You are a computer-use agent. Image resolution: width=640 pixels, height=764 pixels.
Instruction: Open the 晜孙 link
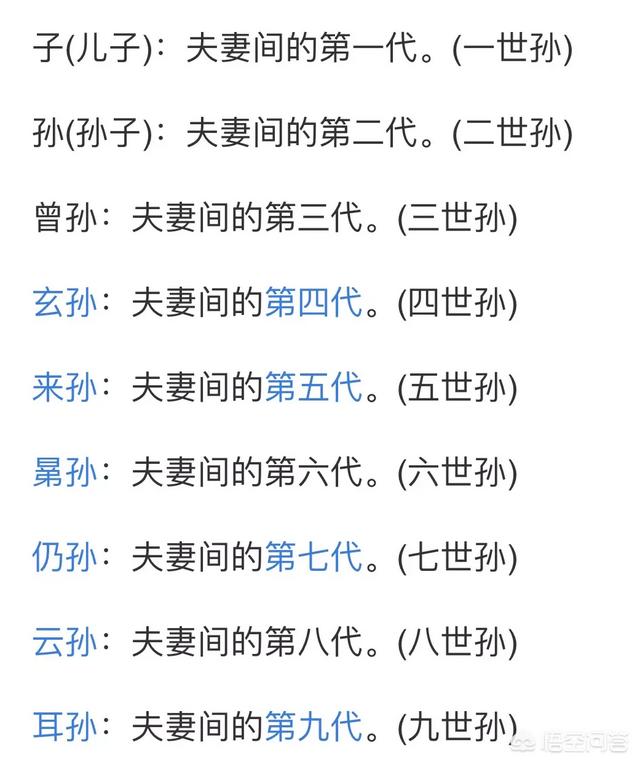(x=65, y=472)
